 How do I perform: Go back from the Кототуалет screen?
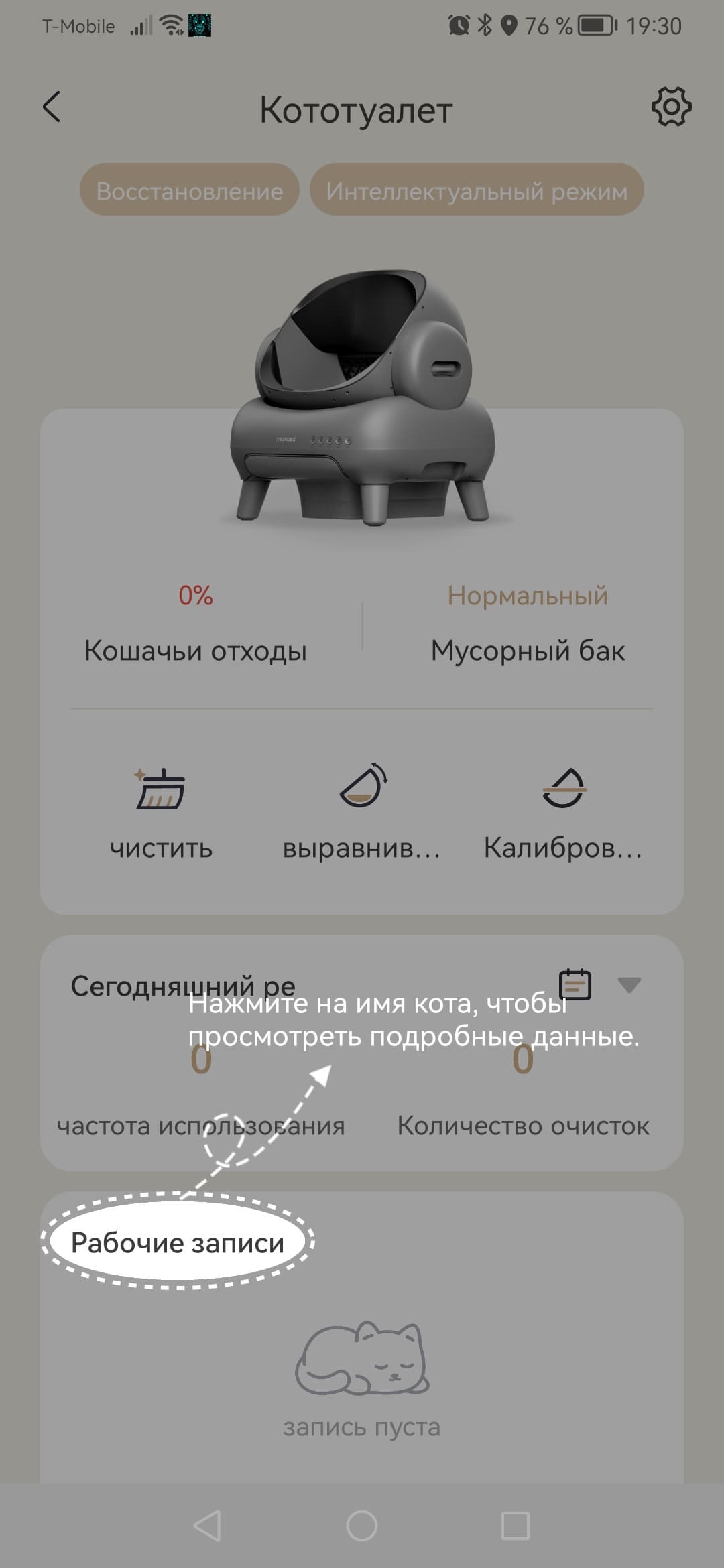click(x=52, y=107)
